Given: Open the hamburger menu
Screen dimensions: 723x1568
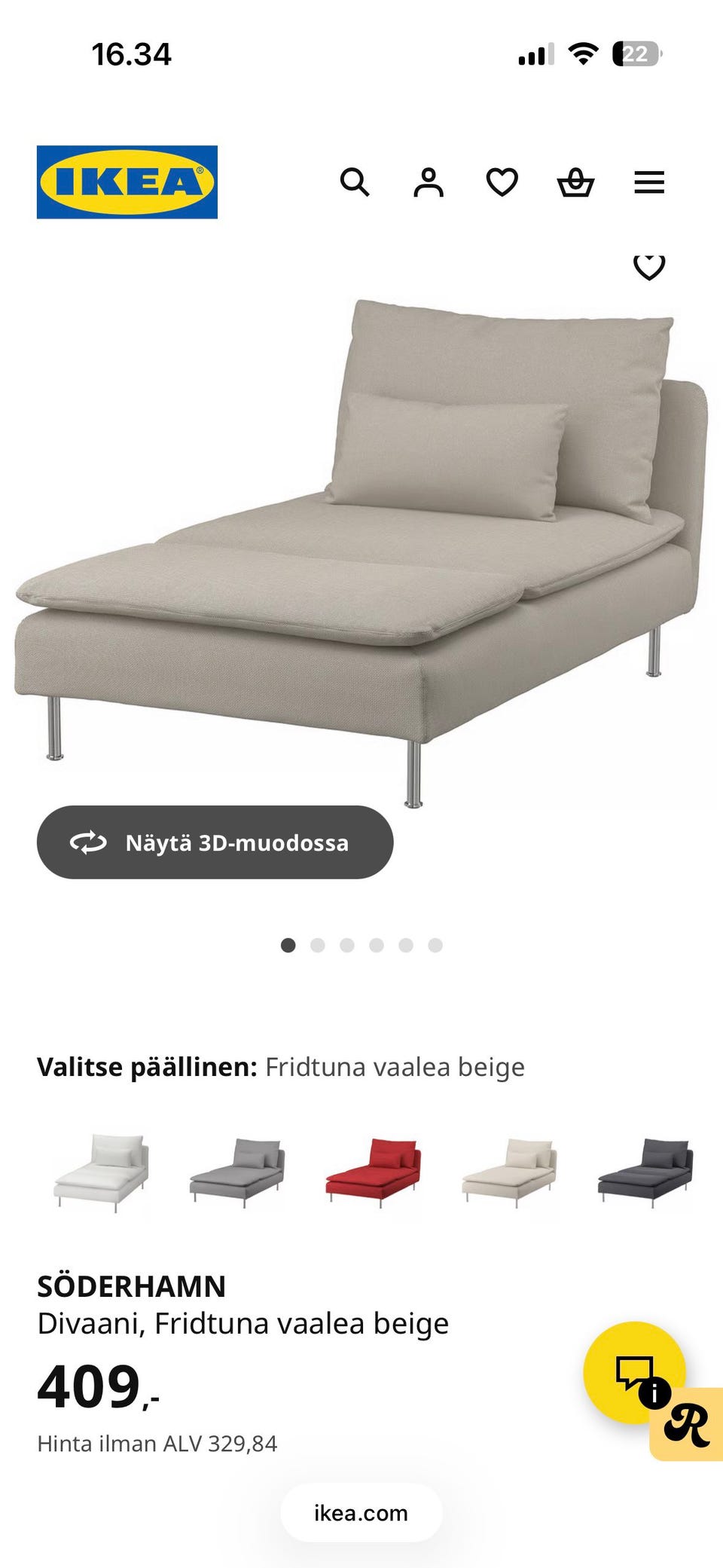Looking at the screenshot, I should pos(649,182).
